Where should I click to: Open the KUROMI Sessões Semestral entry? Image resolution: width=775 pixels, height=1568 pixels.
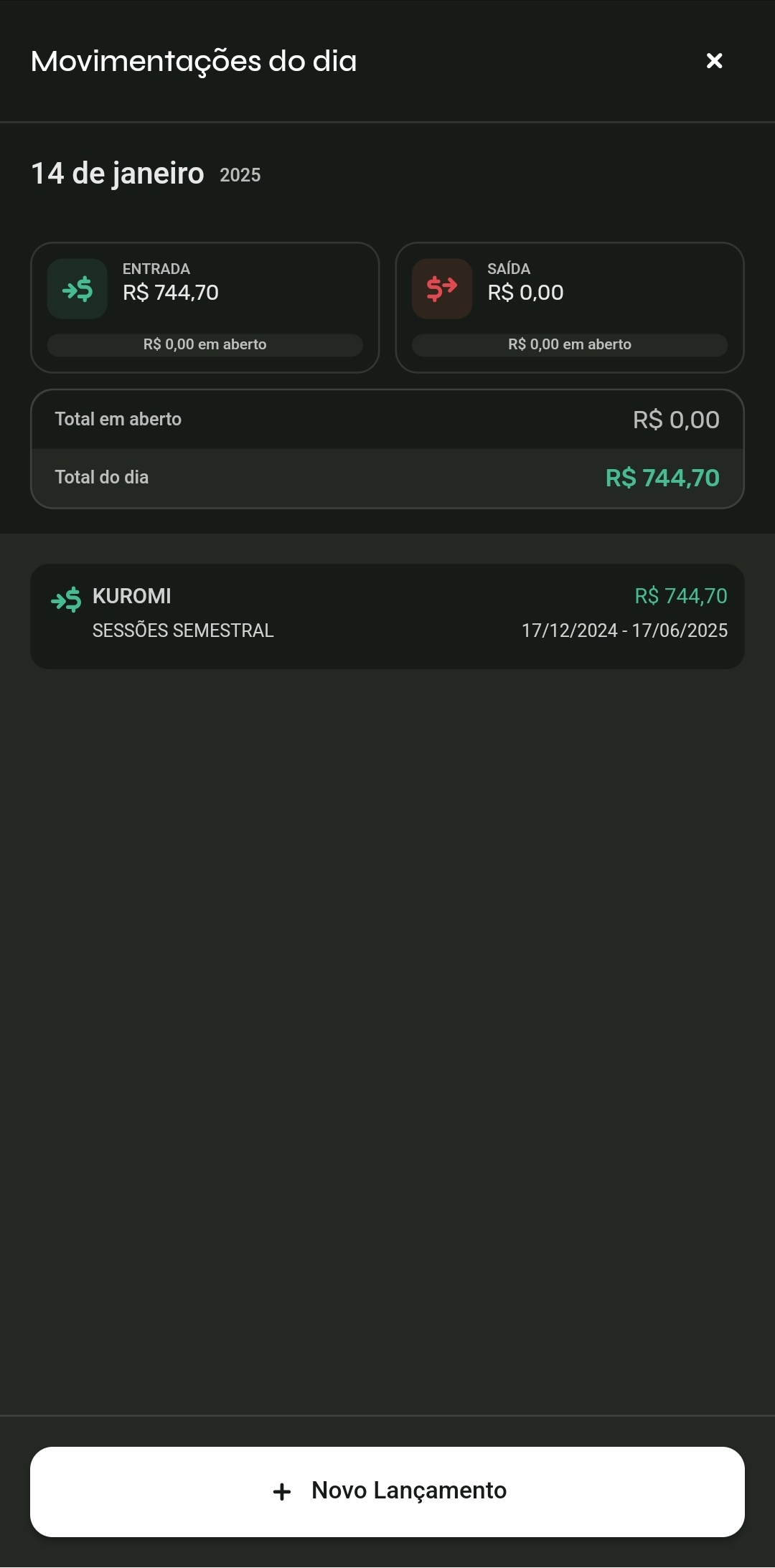387,616
